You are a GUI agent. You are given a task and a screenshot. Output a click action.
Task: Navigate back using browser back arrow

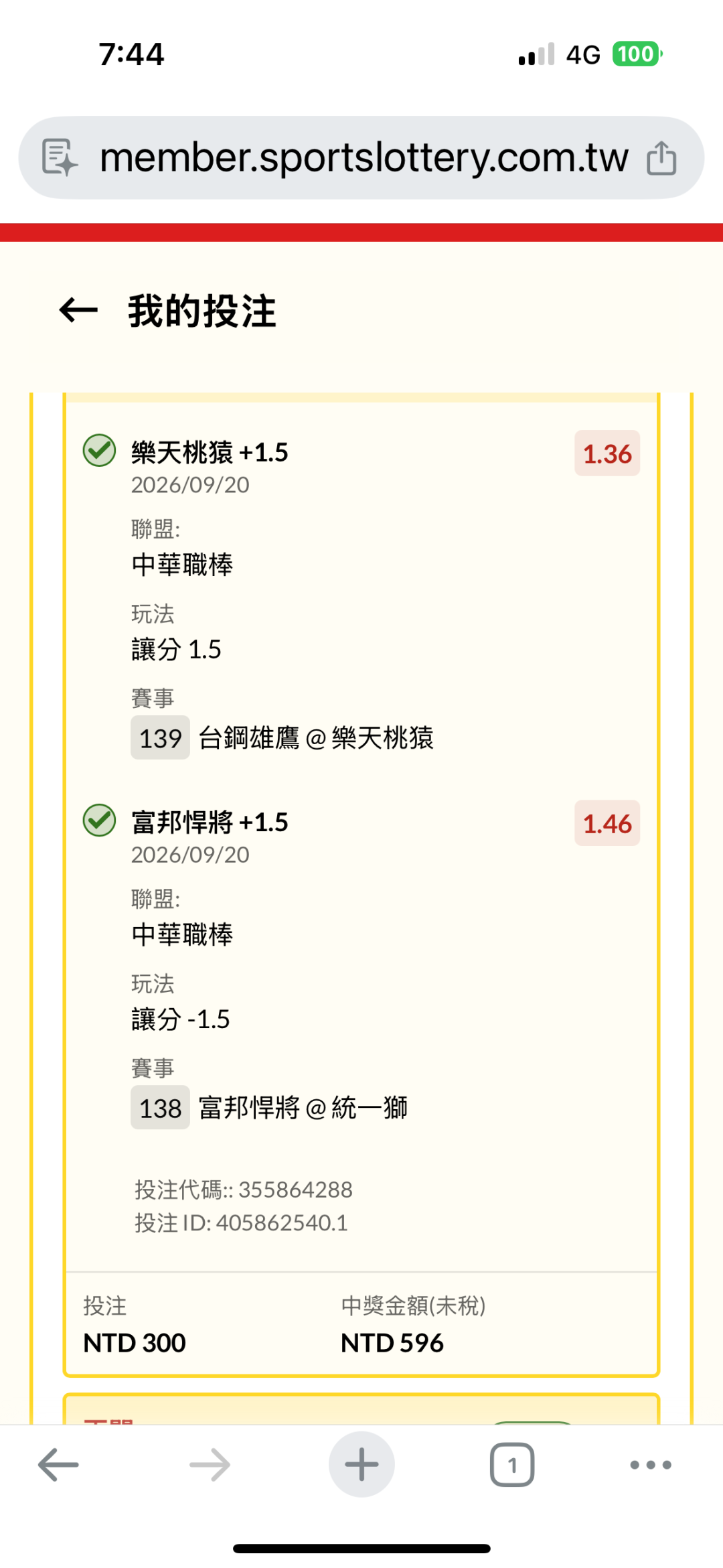click(58, 1465)
